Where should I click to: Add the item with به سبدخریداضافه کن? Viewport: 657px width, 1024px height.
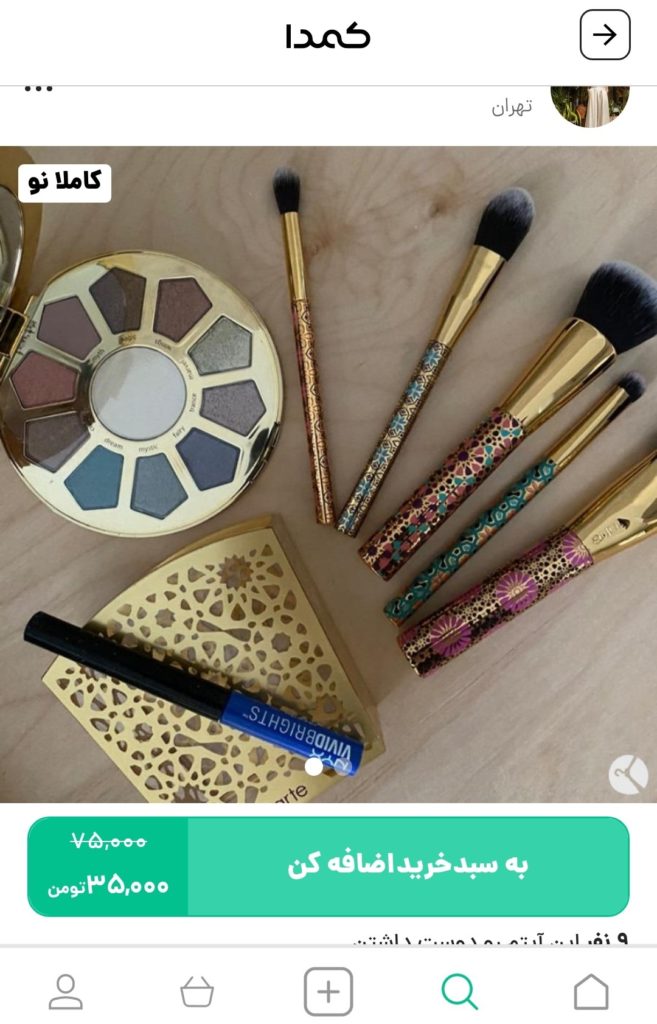pos(407,865)
